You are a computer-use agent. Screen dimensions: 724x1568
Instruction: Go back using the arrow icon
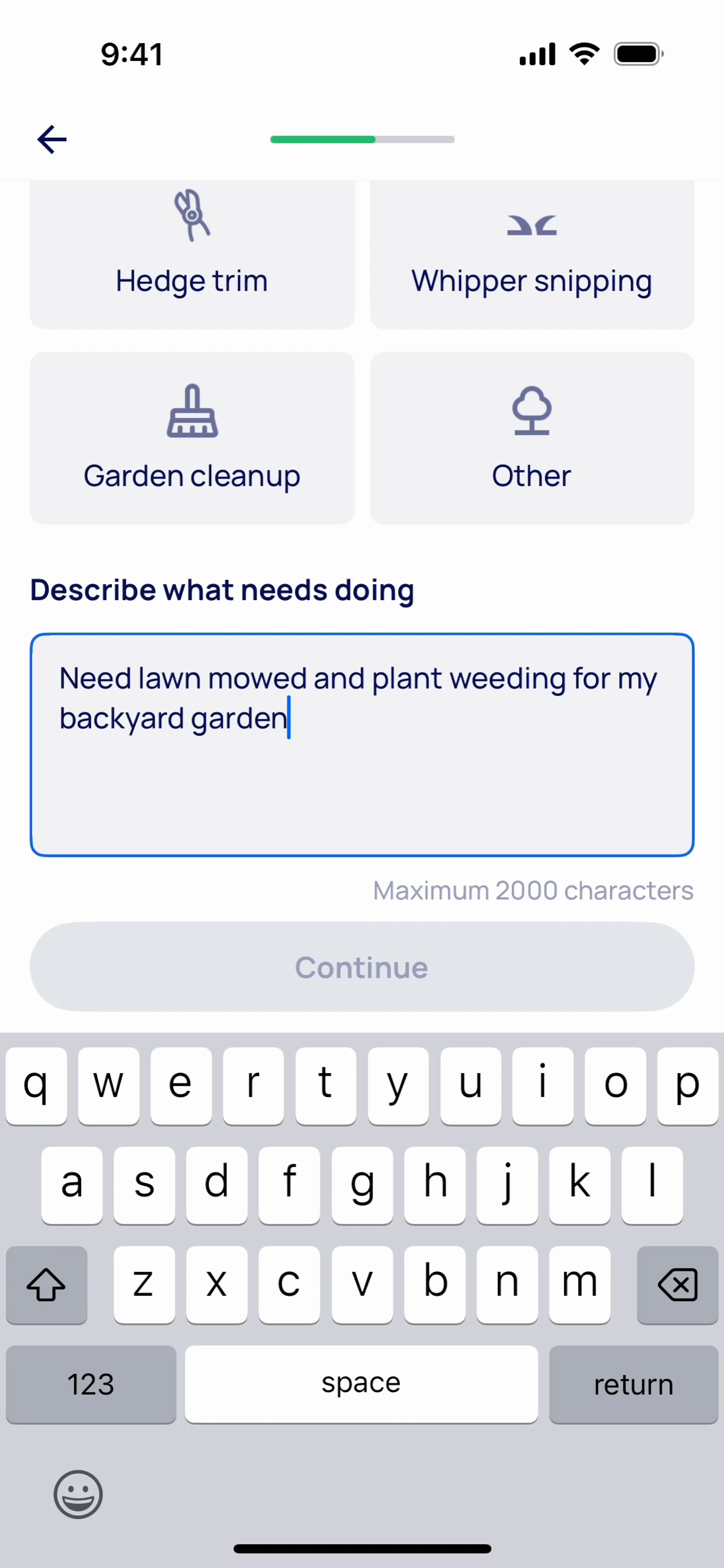coord(52,139)
